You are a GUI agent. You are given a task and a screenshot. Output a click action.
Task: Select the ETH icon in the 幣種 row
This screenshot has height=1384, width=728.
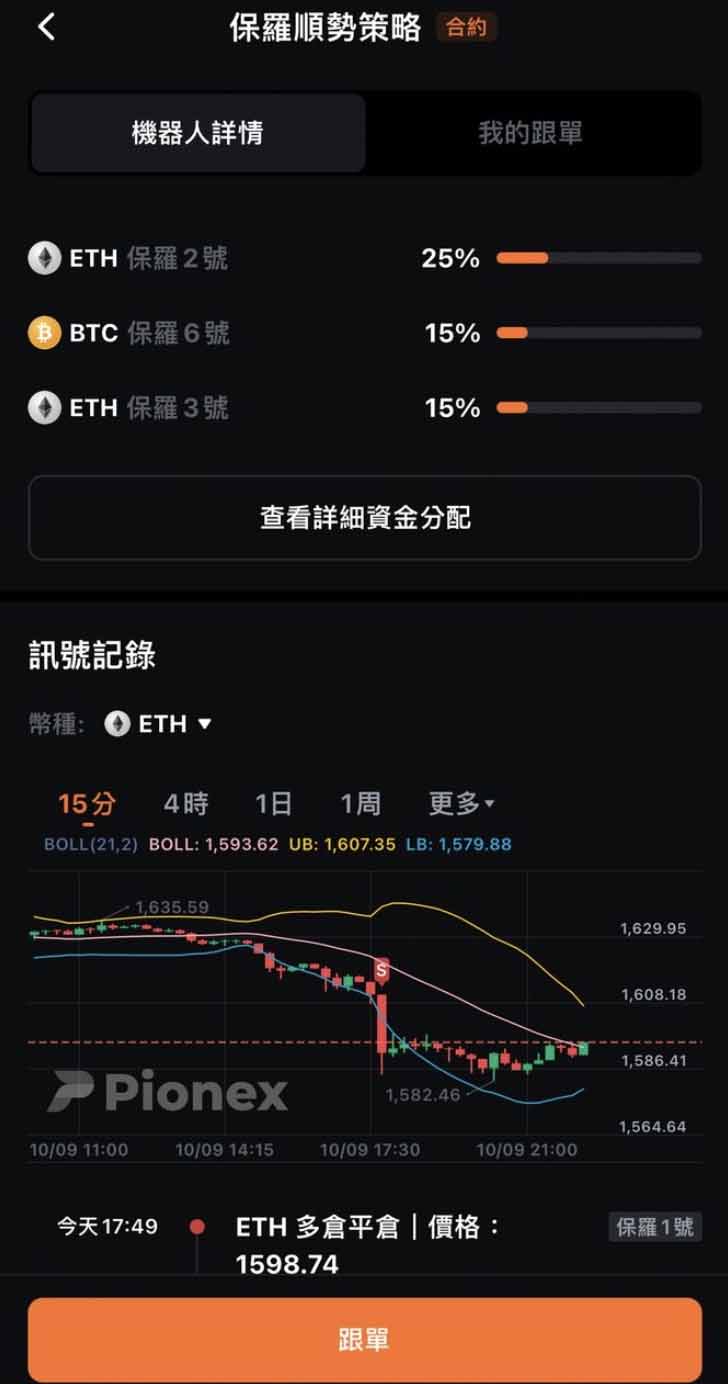[x=117, y=723]
